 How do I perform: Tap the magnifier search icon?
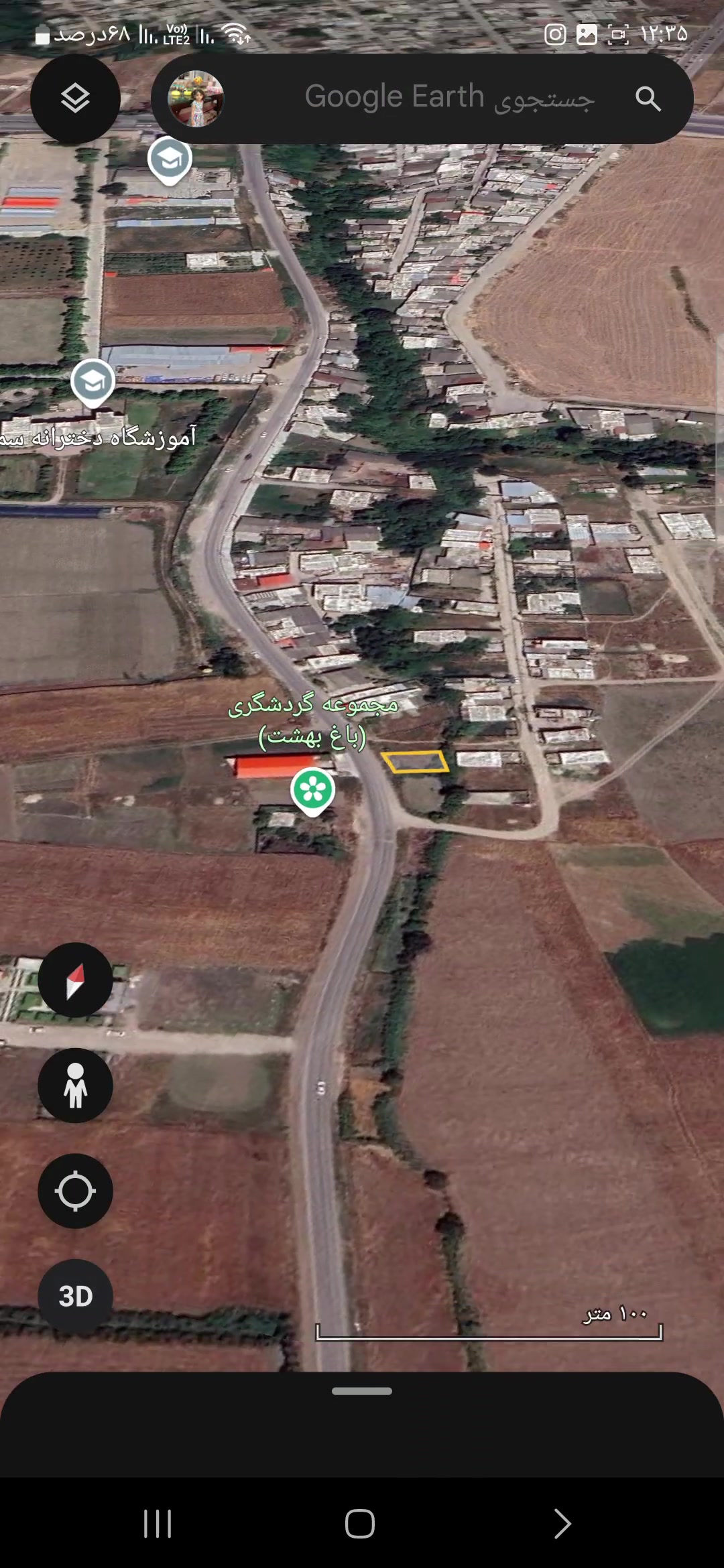click(648, 99)
